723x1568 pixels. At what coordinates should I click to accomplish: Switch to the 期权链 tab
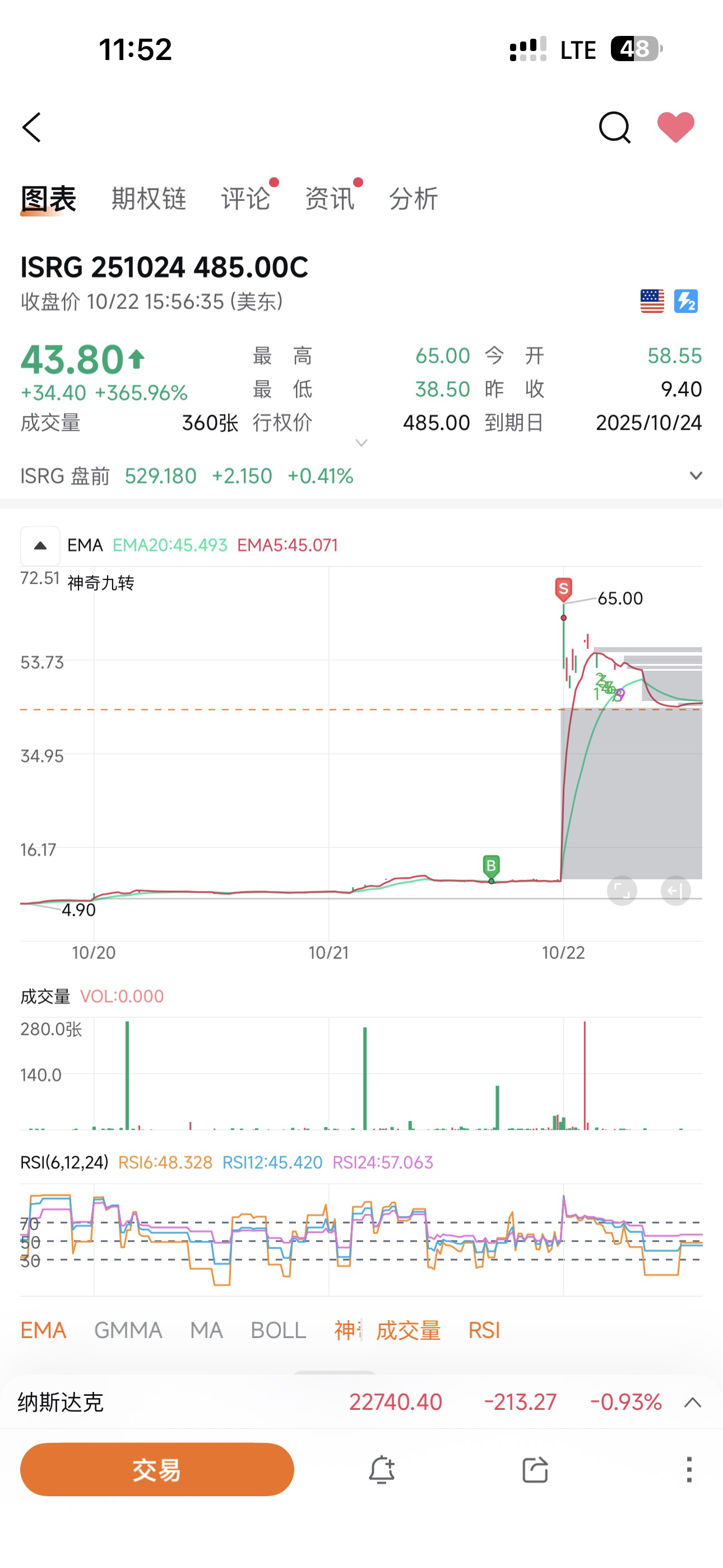coord(149,199)
